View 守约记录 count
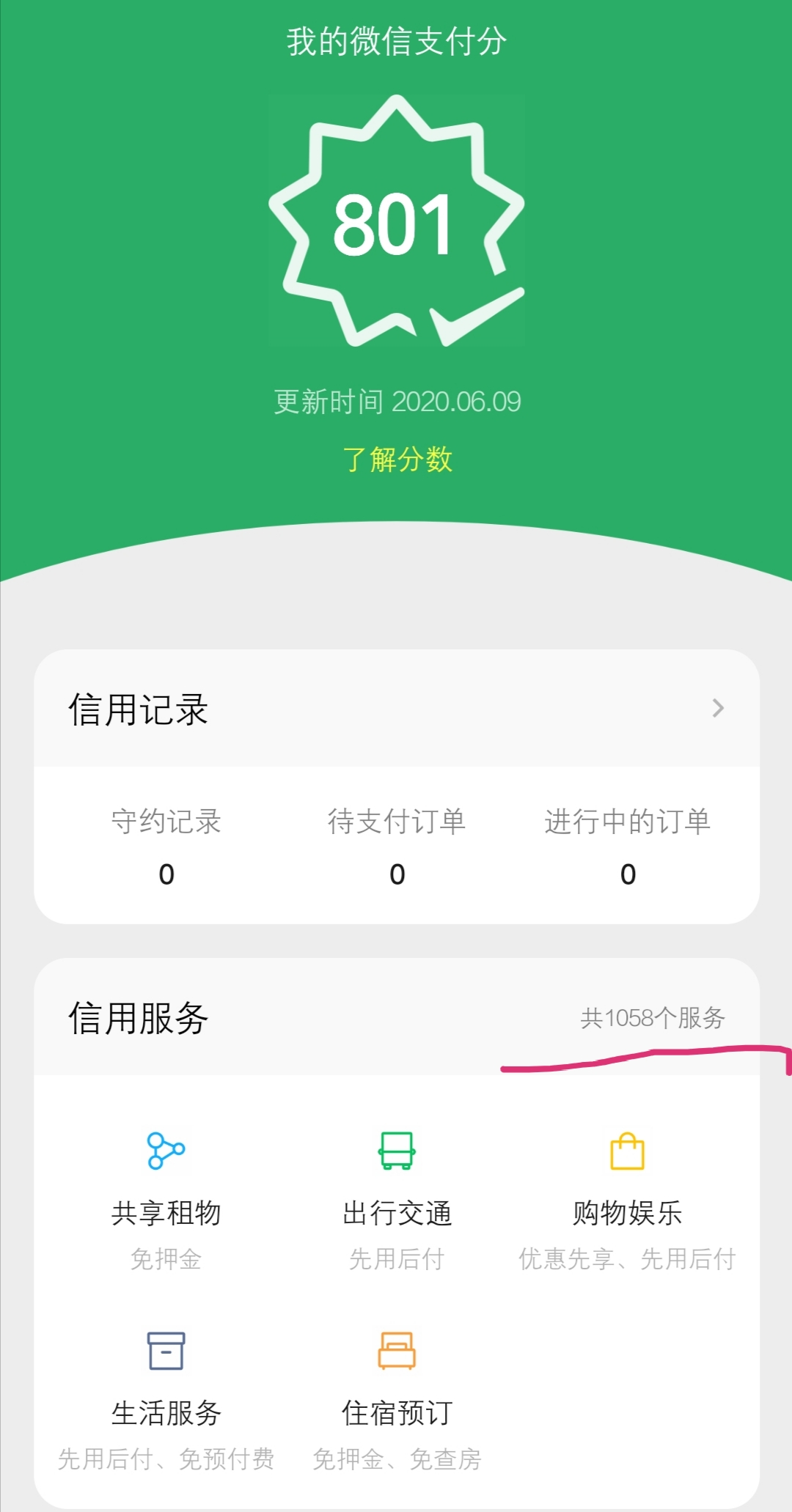Image resolution: width=792 pixels, height=1512 pixels. click(166, 847)
